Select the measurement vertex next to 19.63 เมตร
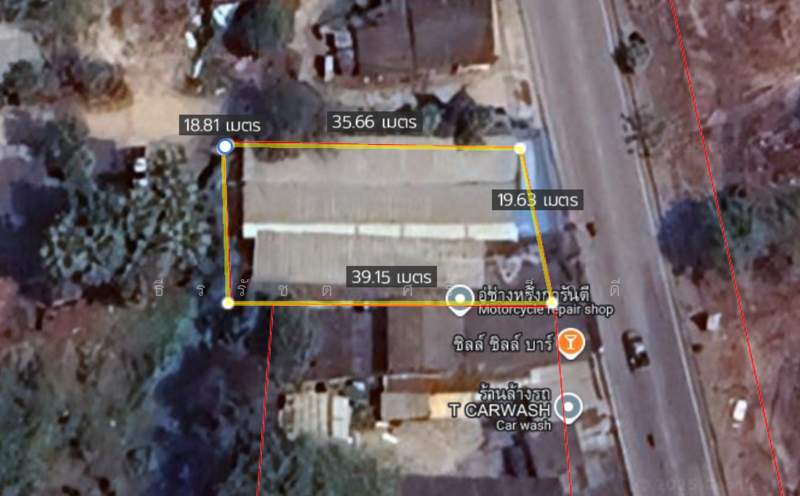The image size is (800, 496). [520, 148]
